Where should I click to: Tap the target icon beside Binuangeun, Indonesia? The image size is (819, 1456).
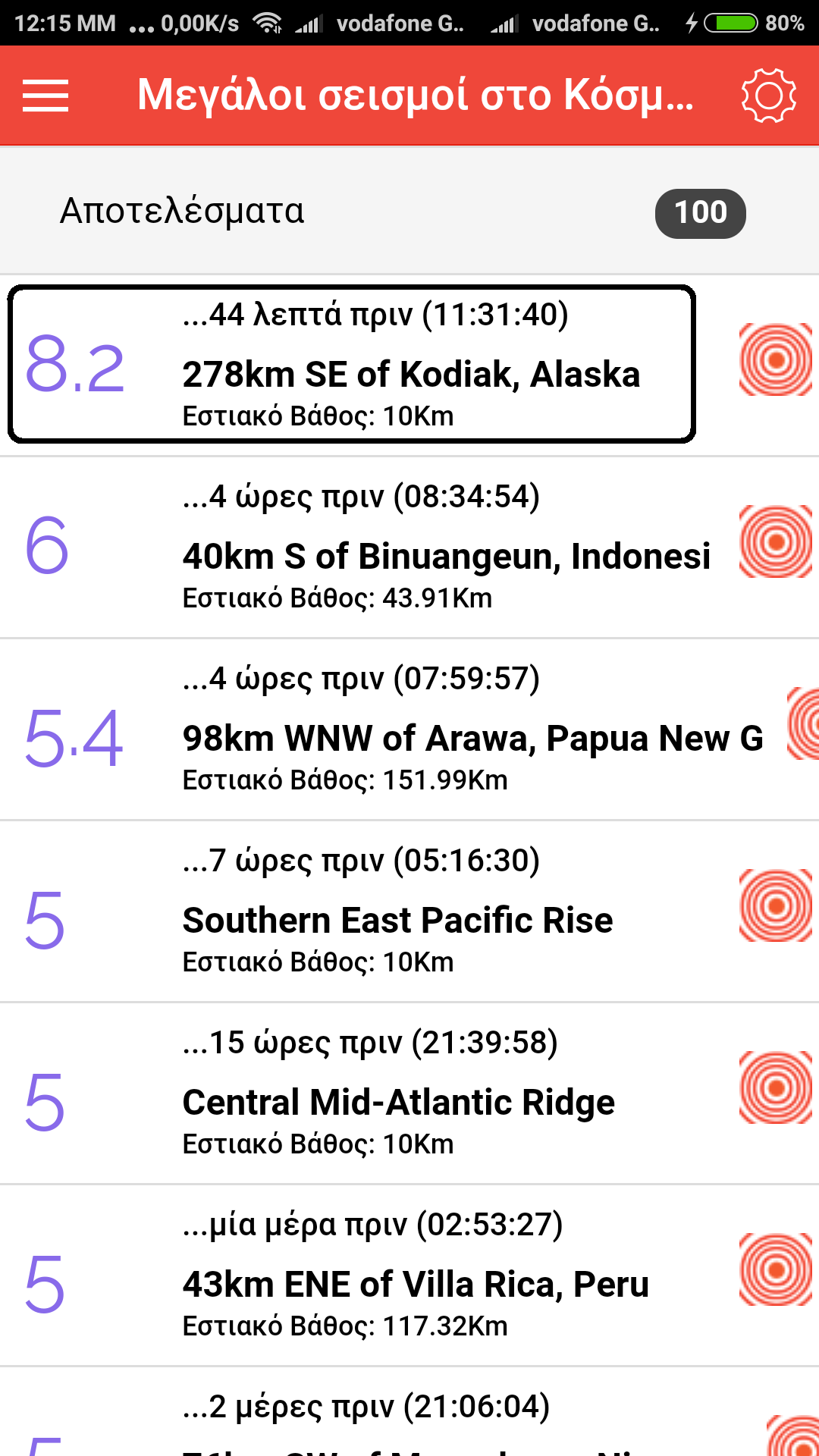(776, 541)
